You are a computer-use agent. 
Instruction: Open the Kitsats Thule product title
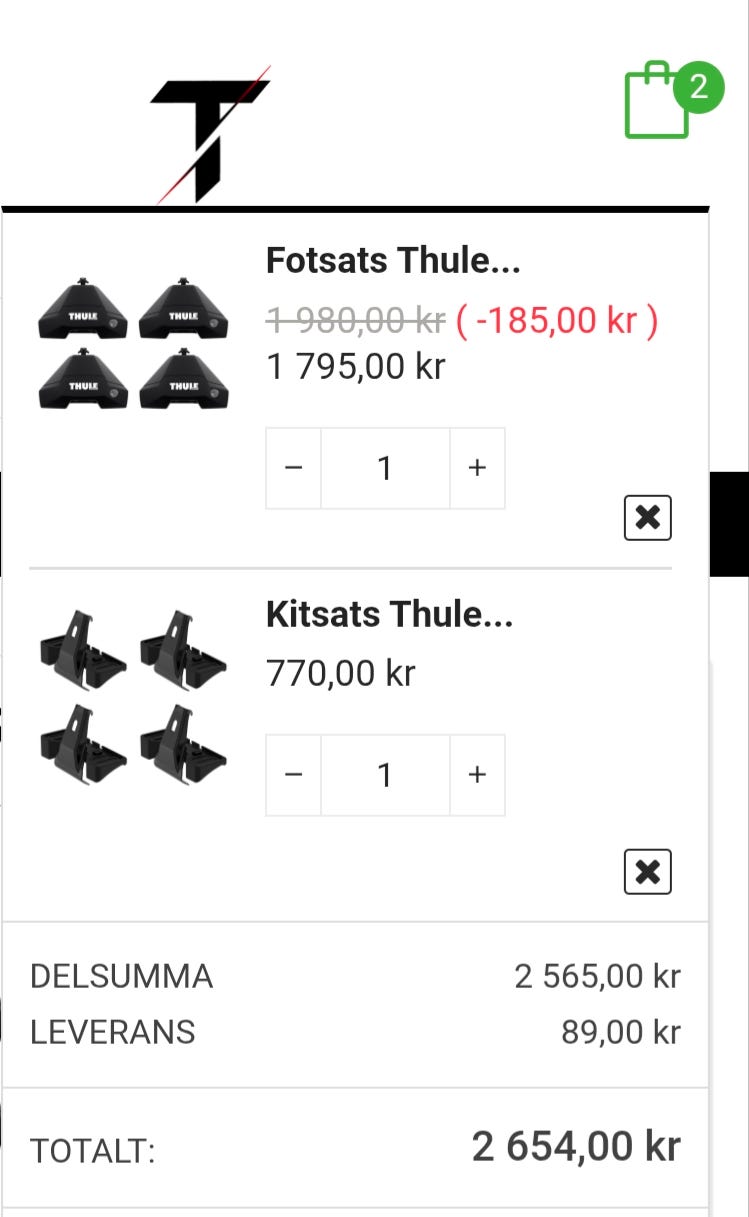click(x=389, y=615)
